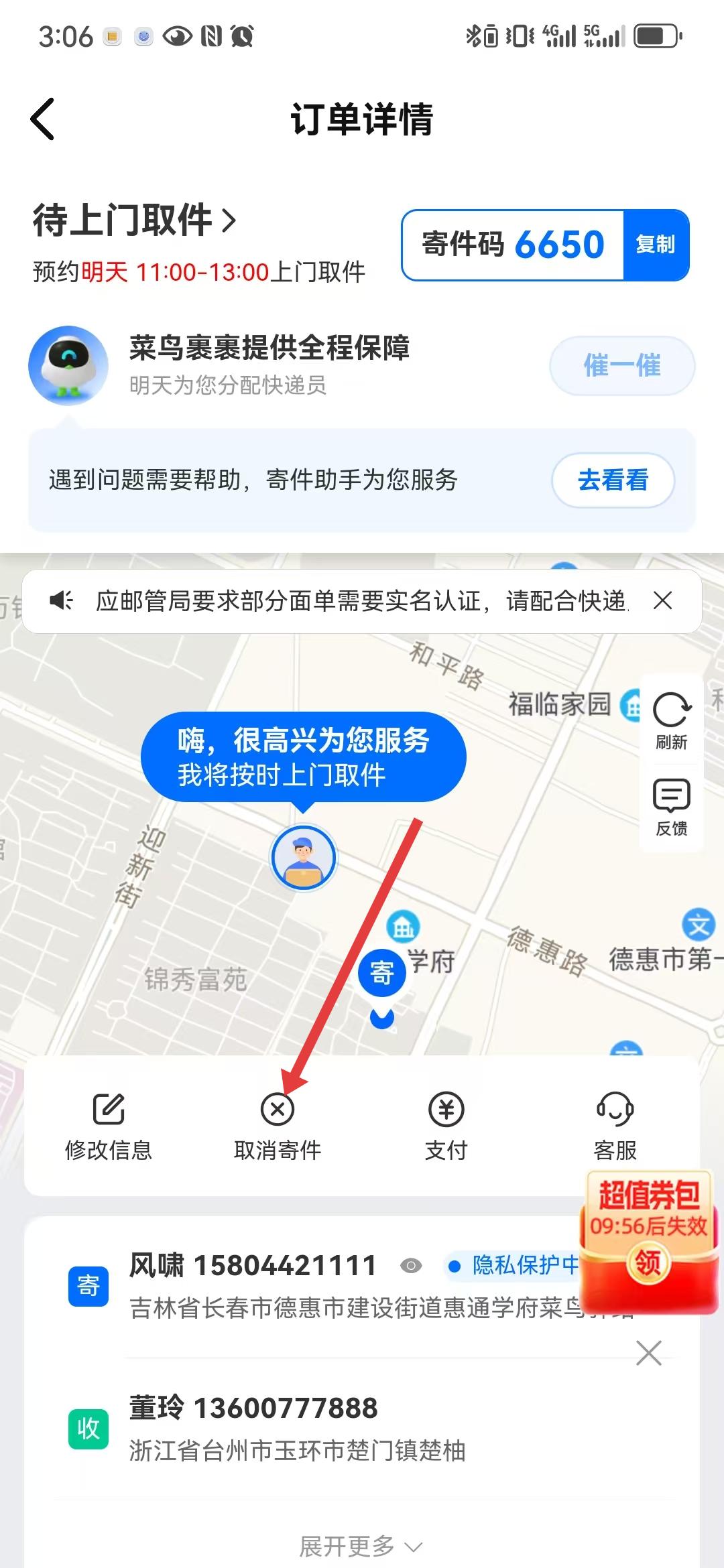
Task: Expand order details with 展开更多
Action: click(x=361, y=1546)
